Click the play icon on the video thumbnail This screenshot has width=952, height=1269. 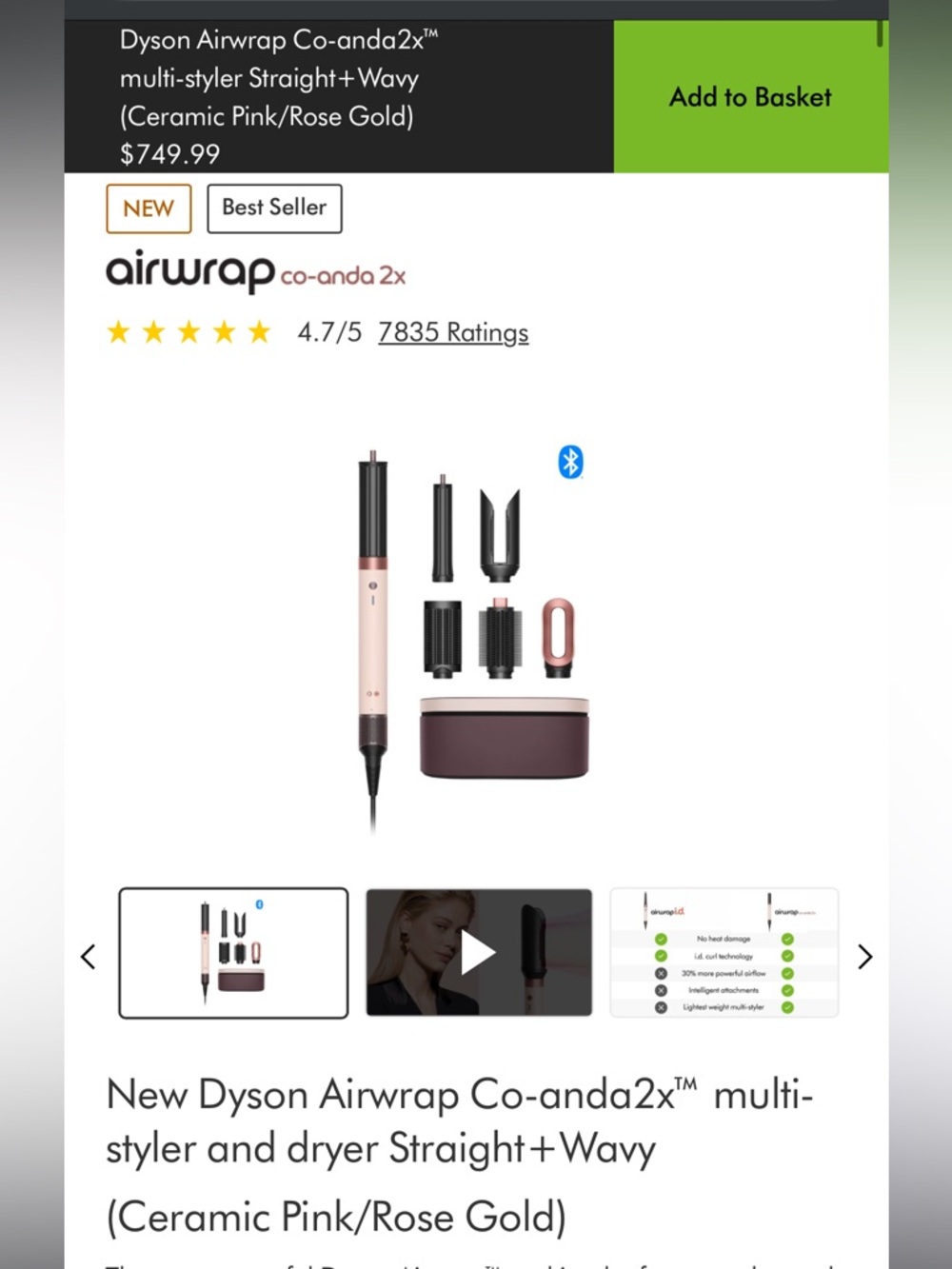479,952
